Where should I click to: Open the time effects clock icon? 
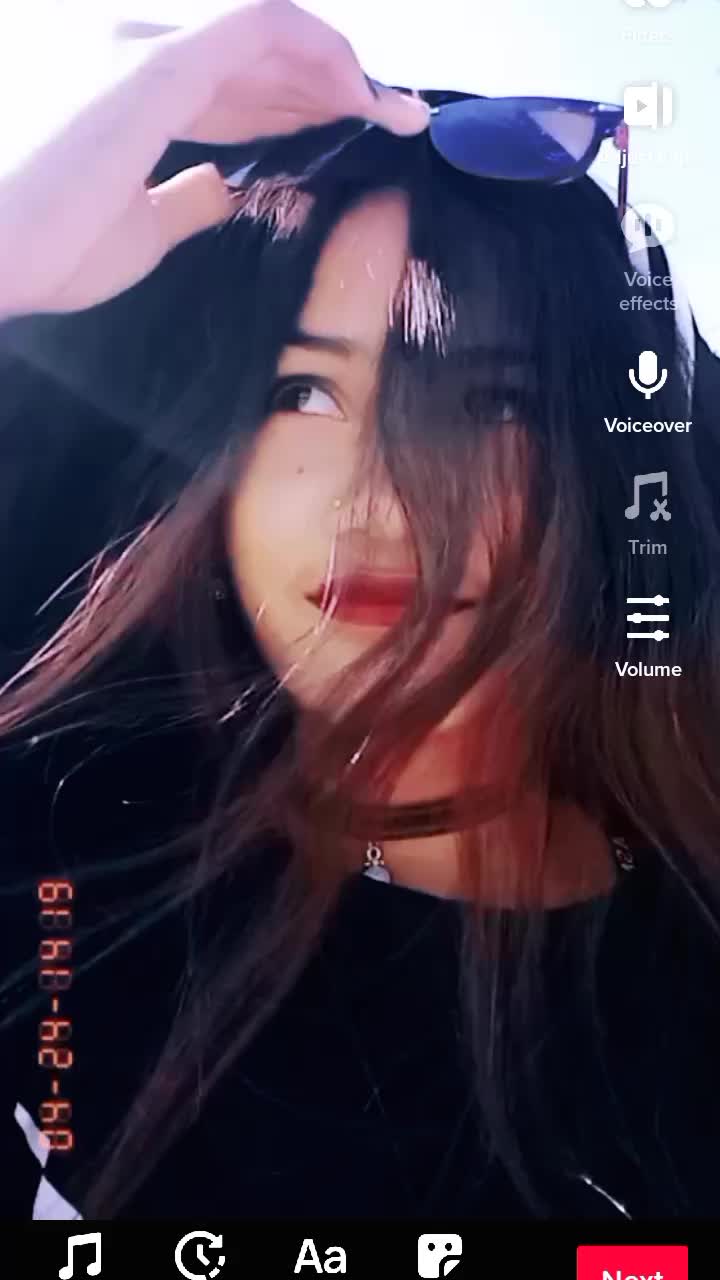tap(199, 1255)
